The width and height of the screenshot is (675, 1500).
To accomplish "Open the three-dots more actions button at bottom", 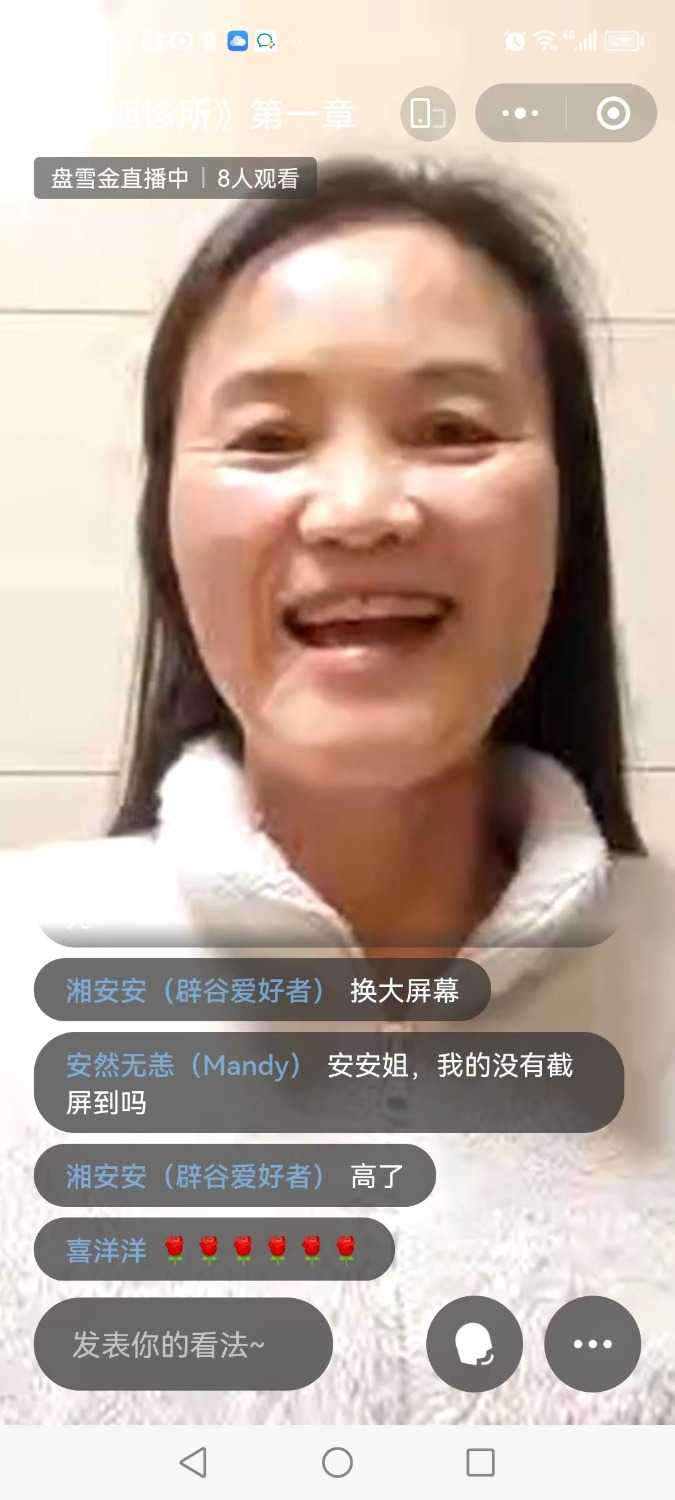I will tap(592, 1344).
